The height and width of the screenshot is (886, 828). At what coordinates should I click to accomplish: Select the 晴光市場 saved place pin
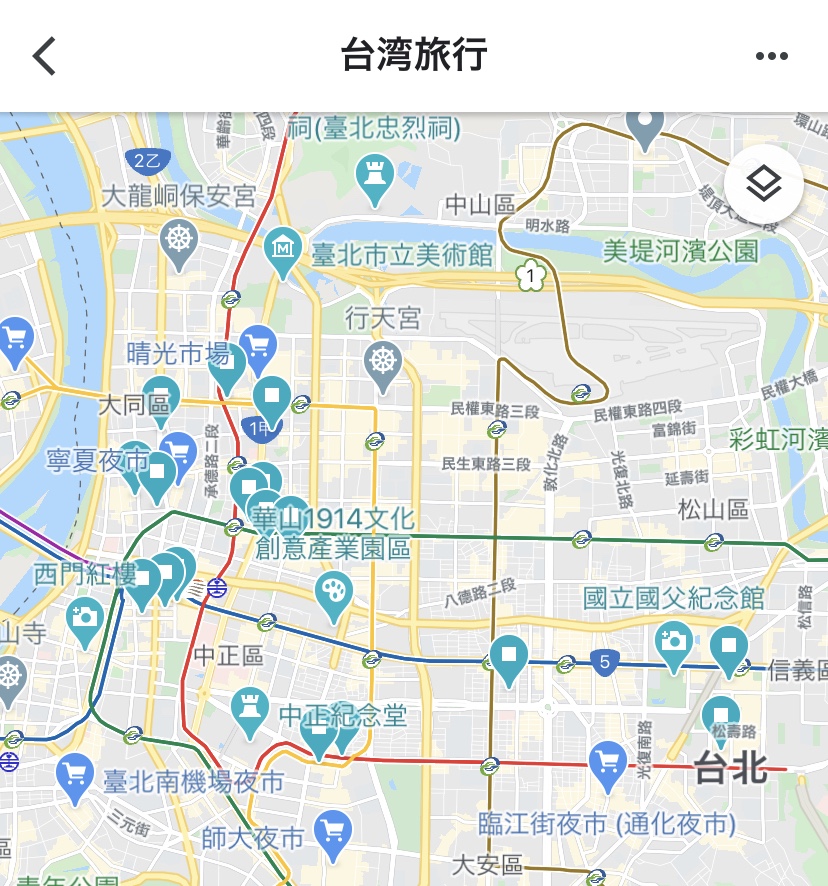[x=227, y=364]
